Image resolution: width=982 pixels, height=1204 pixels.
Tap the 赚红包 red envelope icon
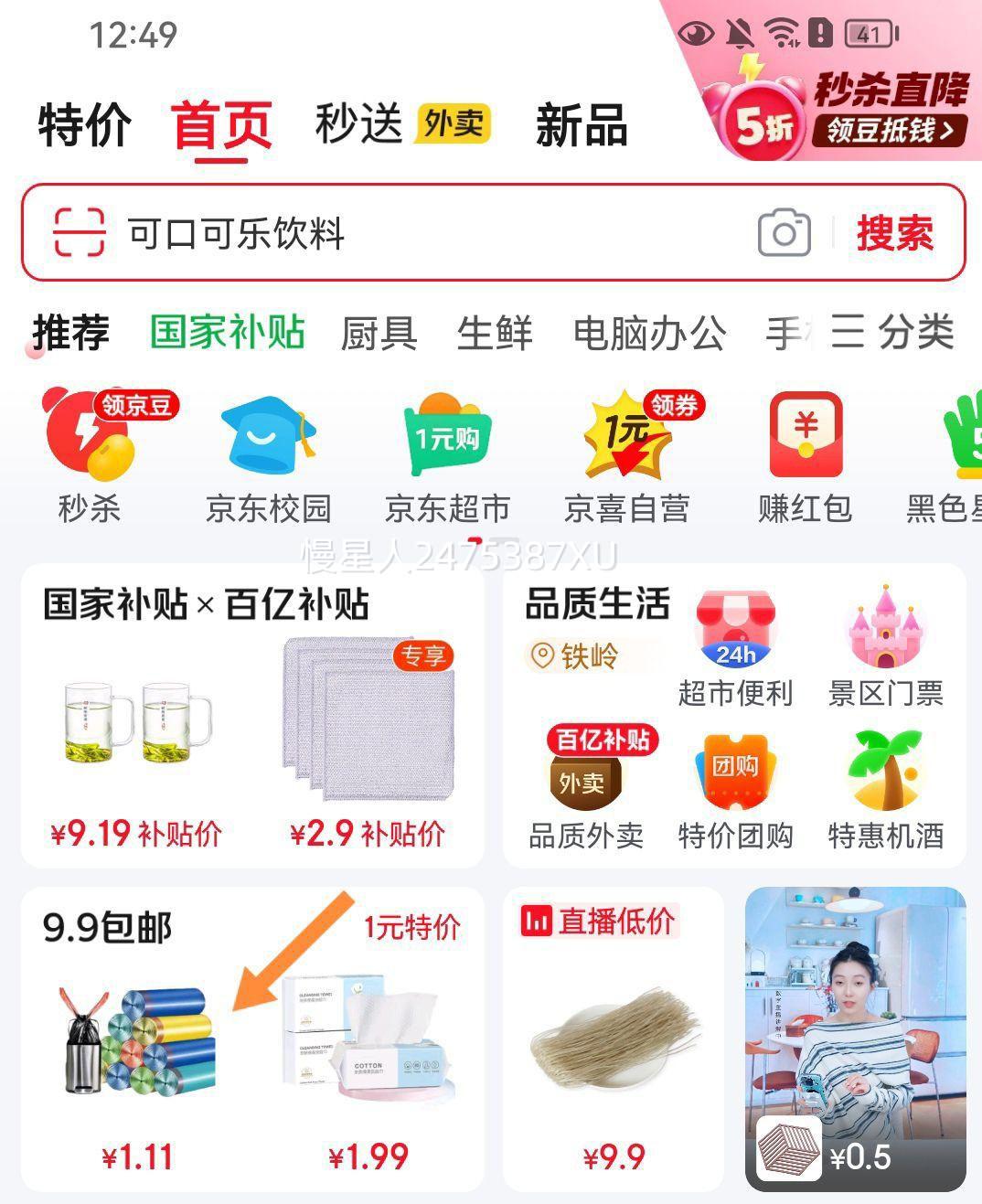(806, 448)
